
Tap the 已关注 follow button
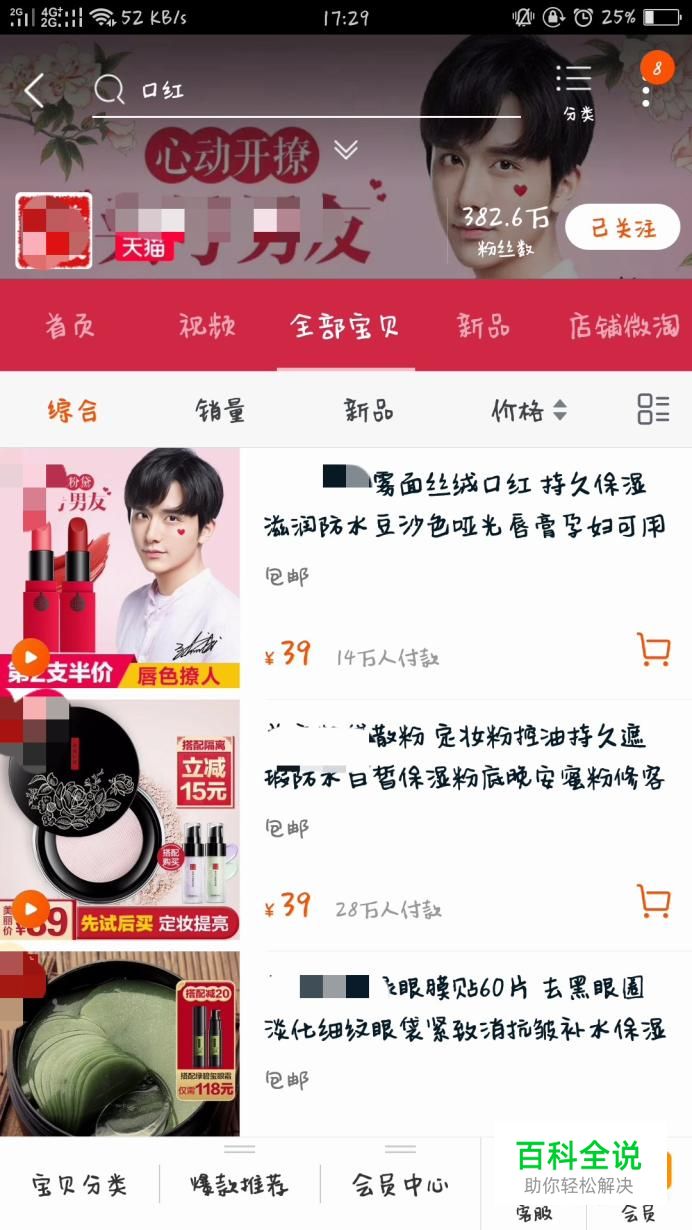point(622,228)
